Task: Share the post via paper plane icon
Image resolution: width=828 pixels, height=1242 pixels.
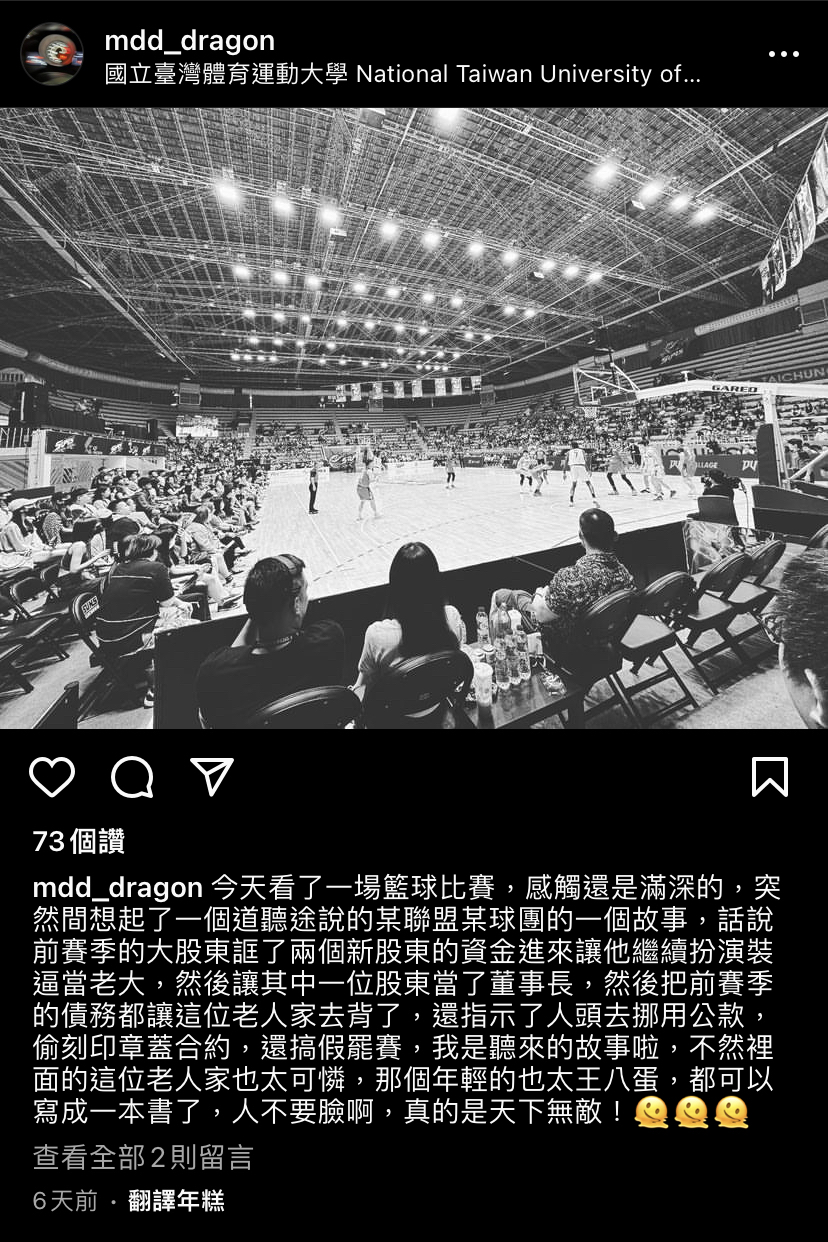Action: tap(212, 777)
